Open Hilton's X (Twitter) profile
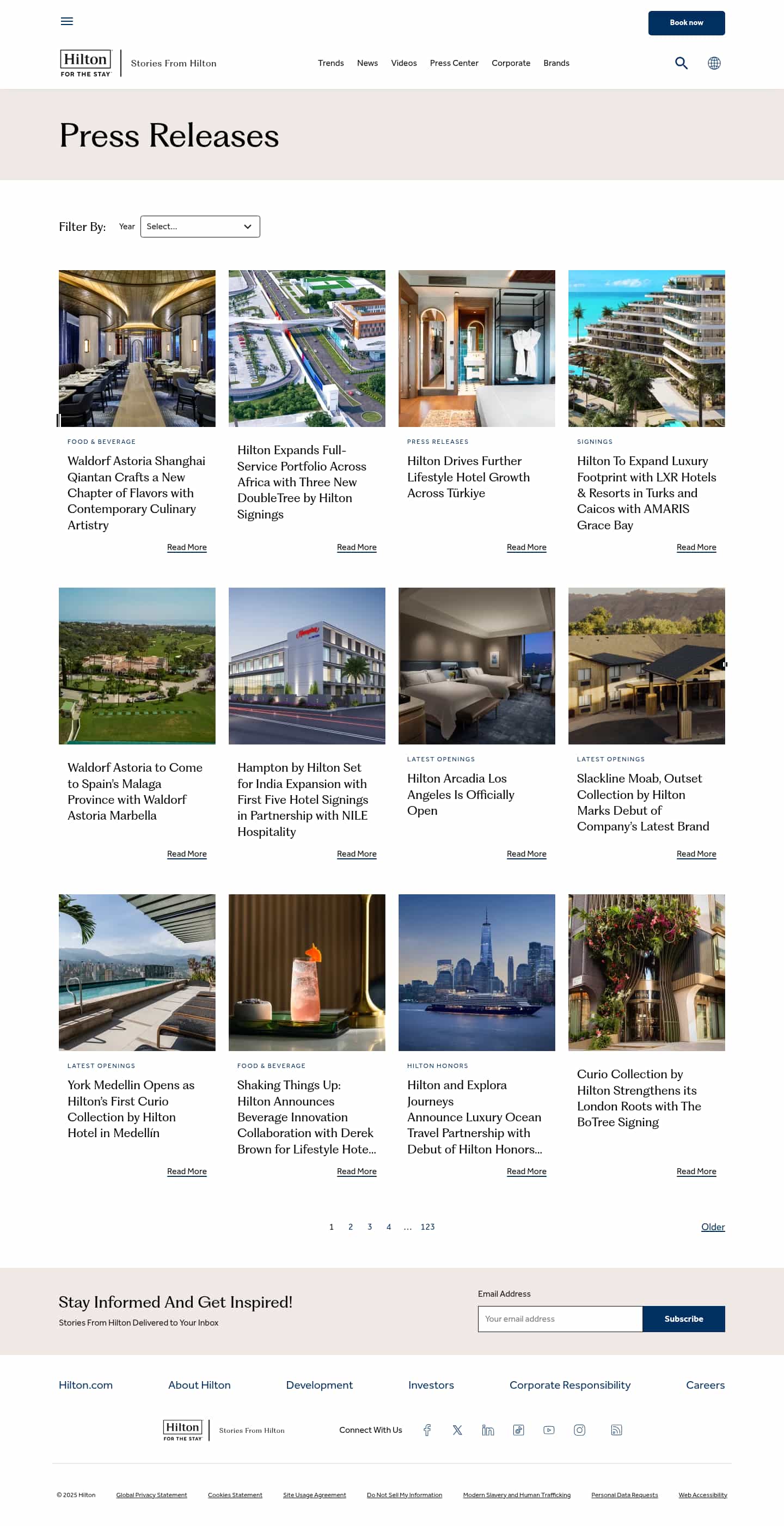This screenshot has width=784, height=1526. coord(458,1430)
